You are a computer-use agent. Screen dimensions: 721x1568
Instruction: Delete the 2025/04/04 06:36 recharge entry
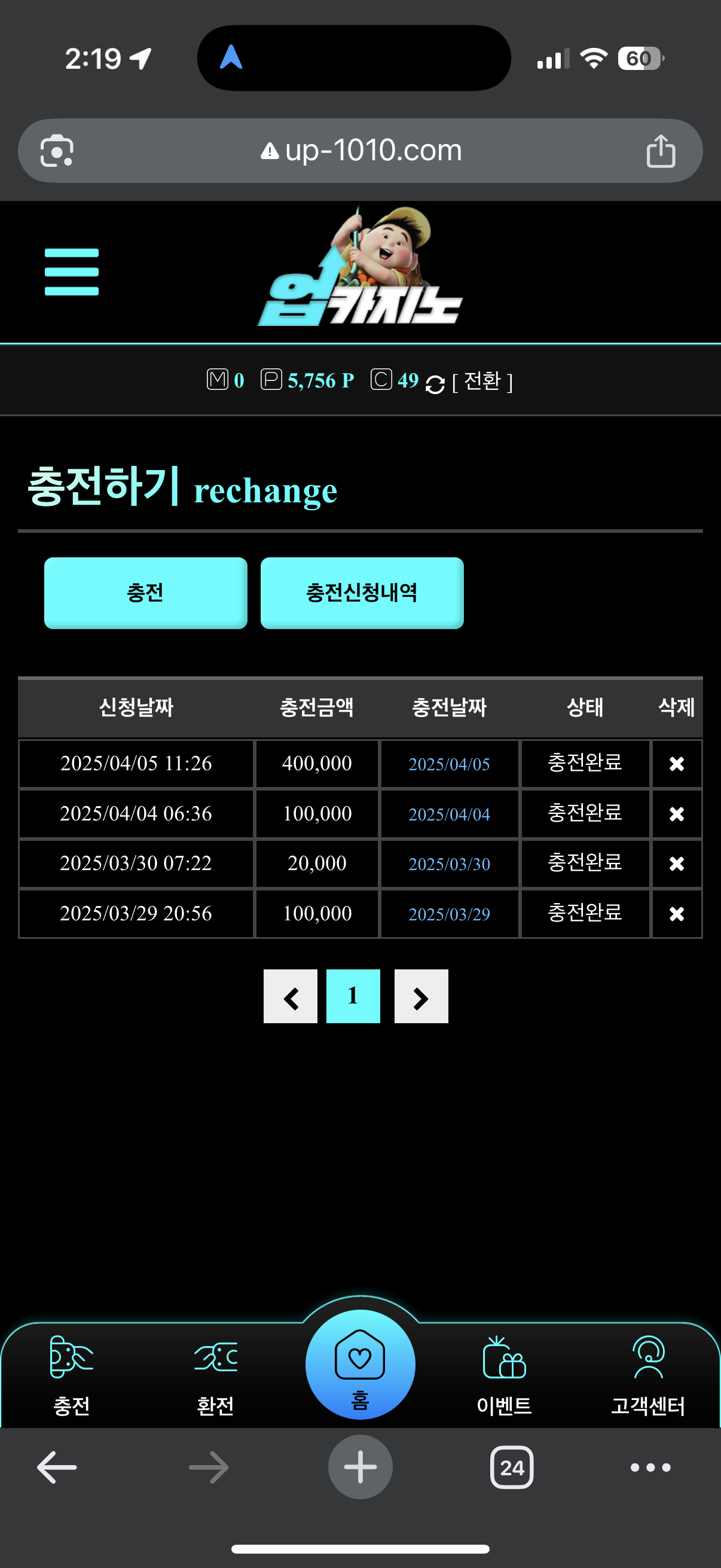pyautogui.click(x=676, y=814)
